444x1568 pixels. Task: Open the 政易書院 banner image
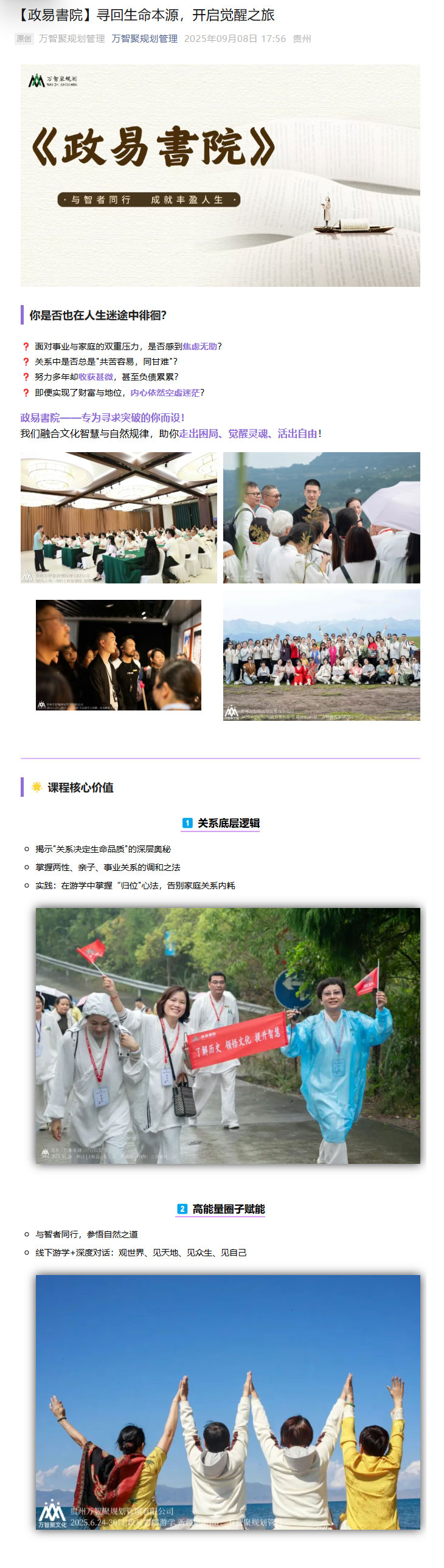pos(220,175)
